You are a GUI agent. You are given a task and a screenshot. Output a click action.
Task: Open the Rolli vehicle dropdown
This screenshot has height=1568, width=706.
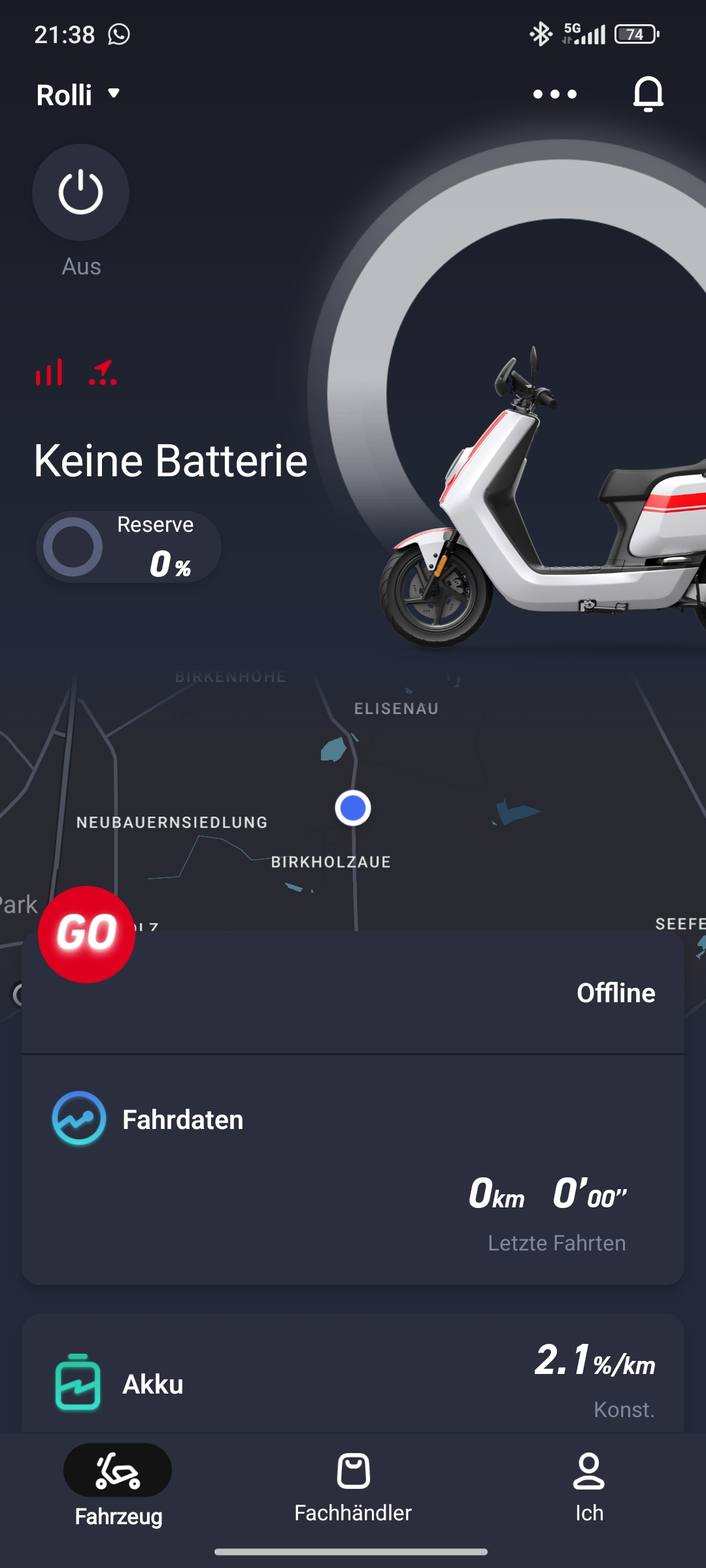point(78,95)
